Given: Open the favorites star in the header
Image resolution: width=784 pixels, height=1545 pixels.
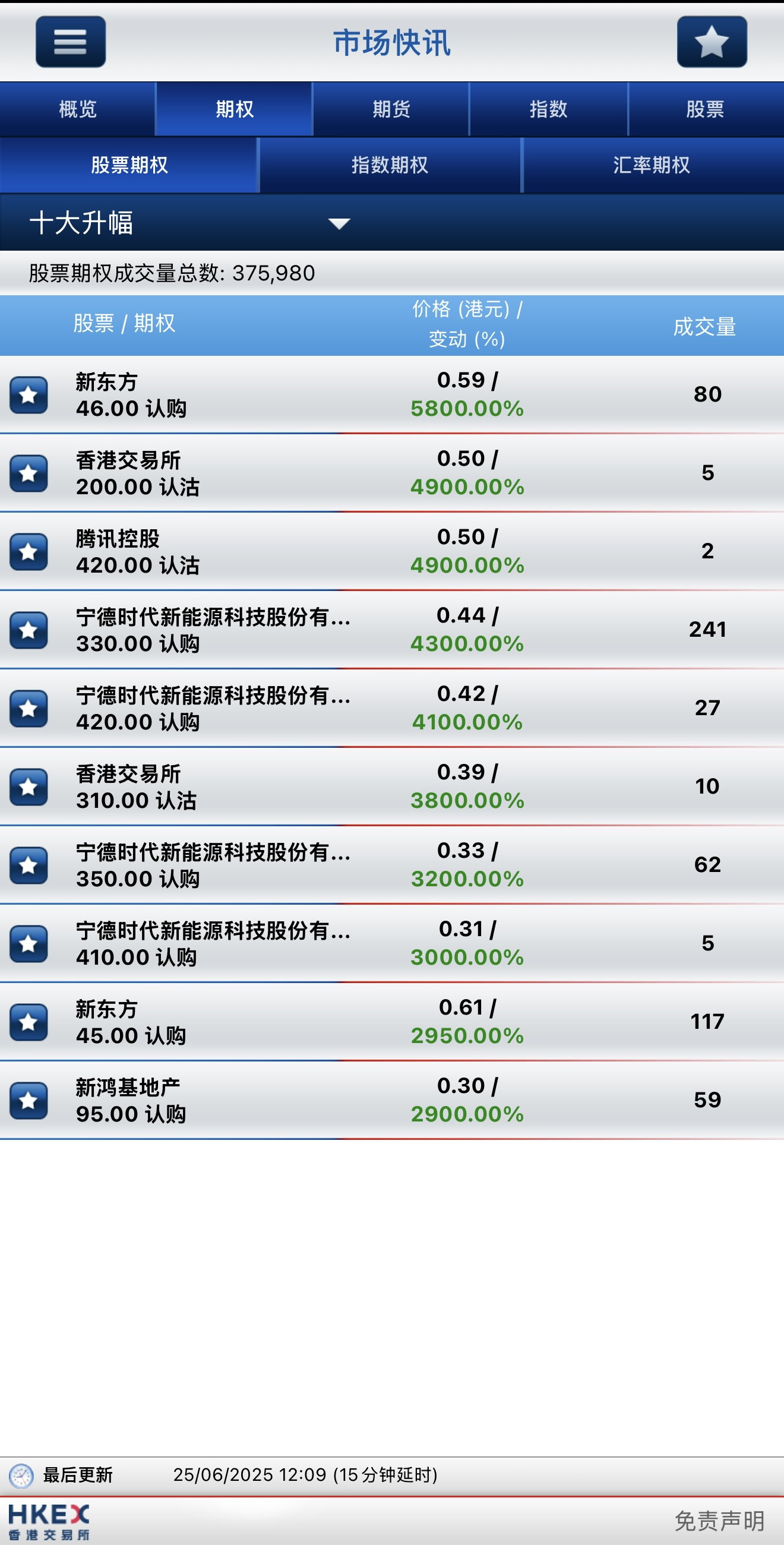Looking at the screenshot, I should (712, 42).
